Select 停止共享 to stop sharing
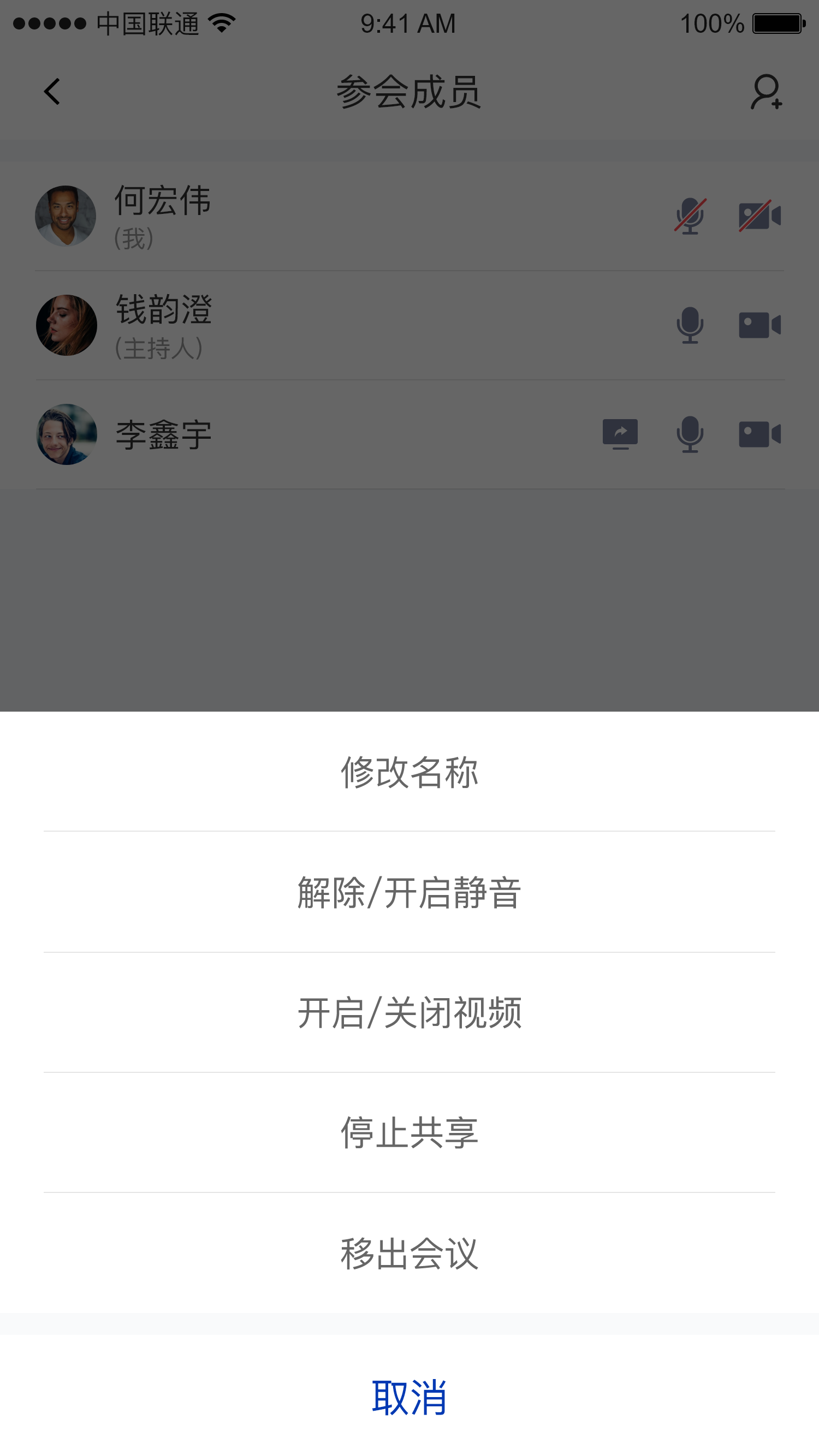The height and width of the screenshot is (1456, 819). coord(409,1133)
